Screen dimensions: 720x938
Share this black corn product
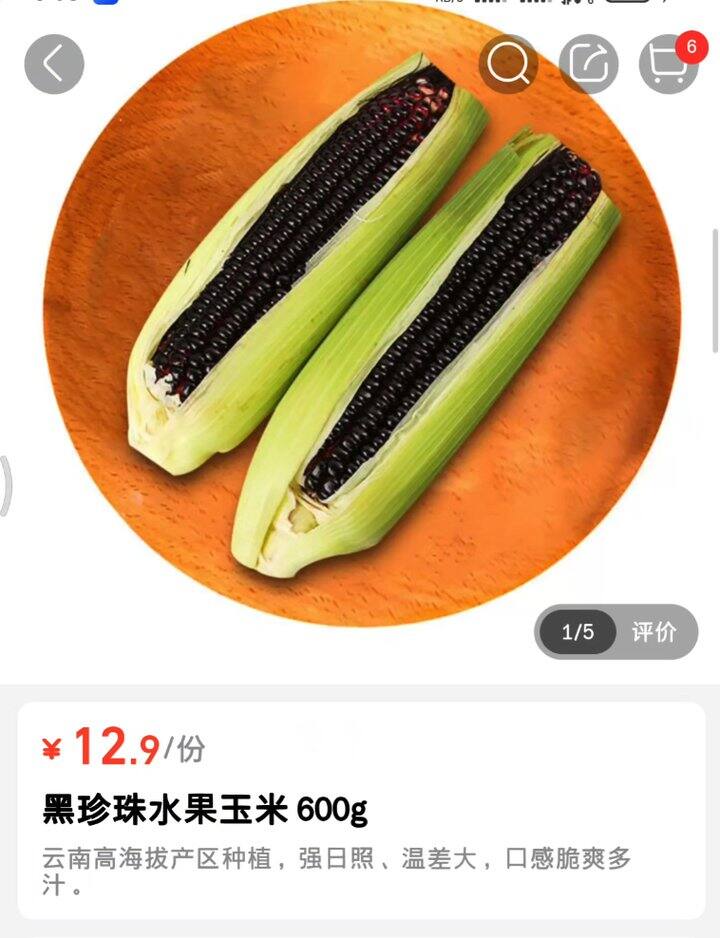(588, 64)
